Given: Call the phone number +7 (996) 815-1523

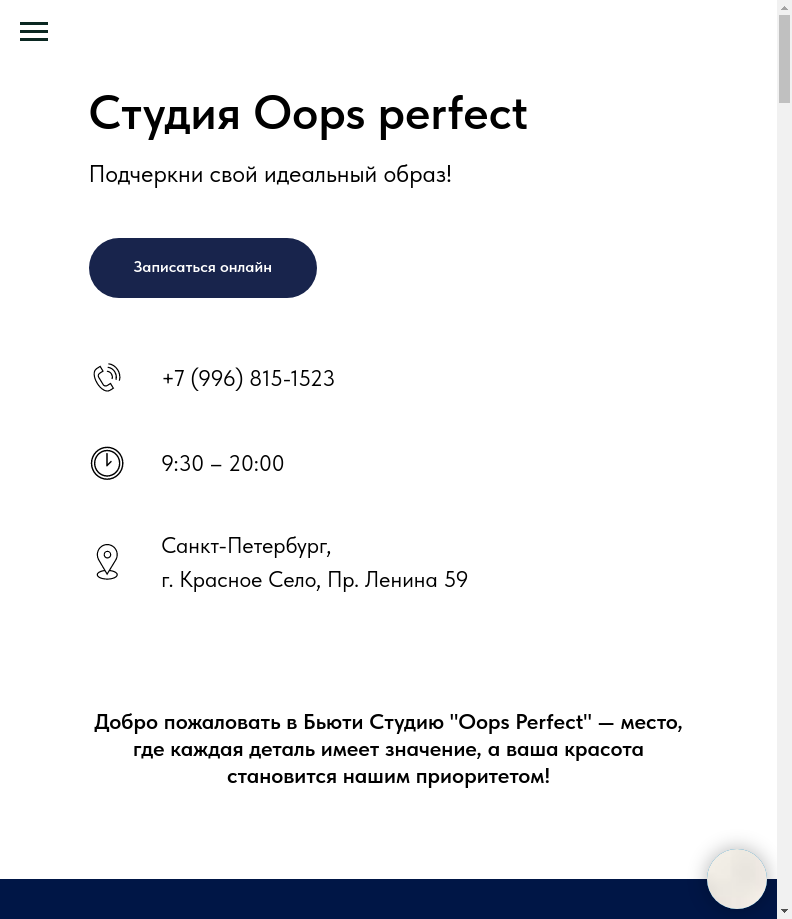Looking at the screenshot, I should [x=248, y=379].
